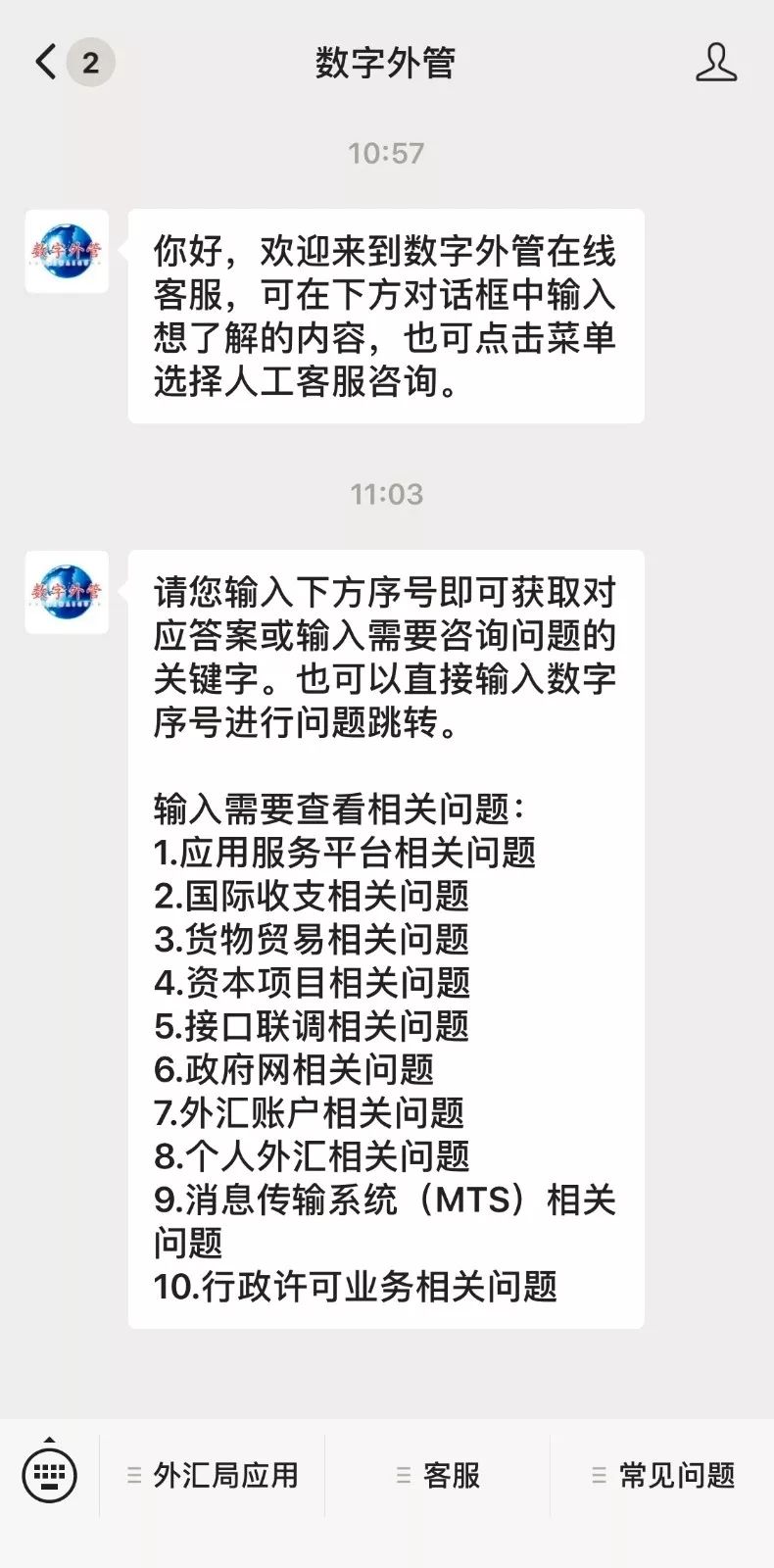This screenshot has width=774, height=1568.
Task: Tap the 数字外管 avatar beside the welcome message
Action: pos(67,251)
